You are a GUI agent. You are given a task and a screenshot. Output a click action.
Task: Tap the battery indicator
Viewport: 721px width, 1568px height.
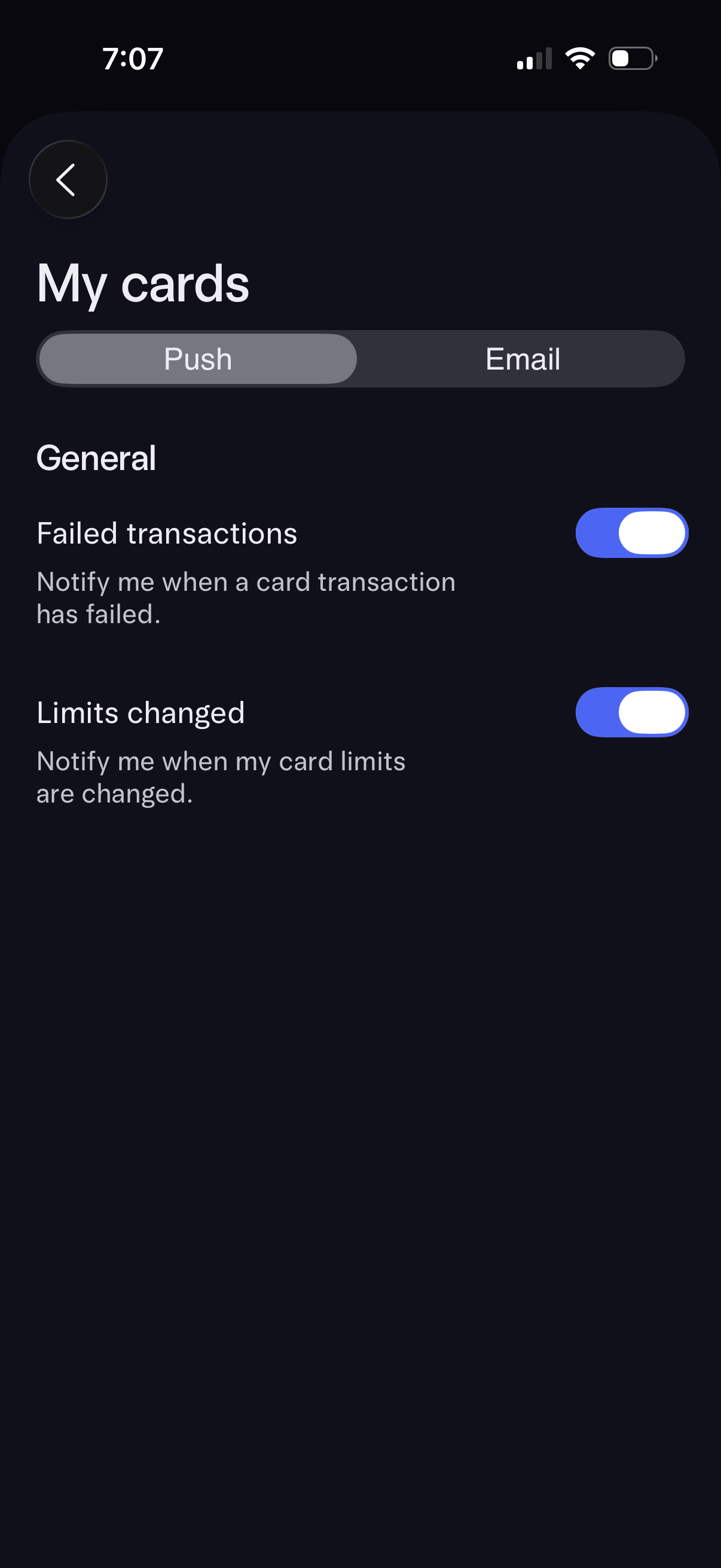pos(630,58)
